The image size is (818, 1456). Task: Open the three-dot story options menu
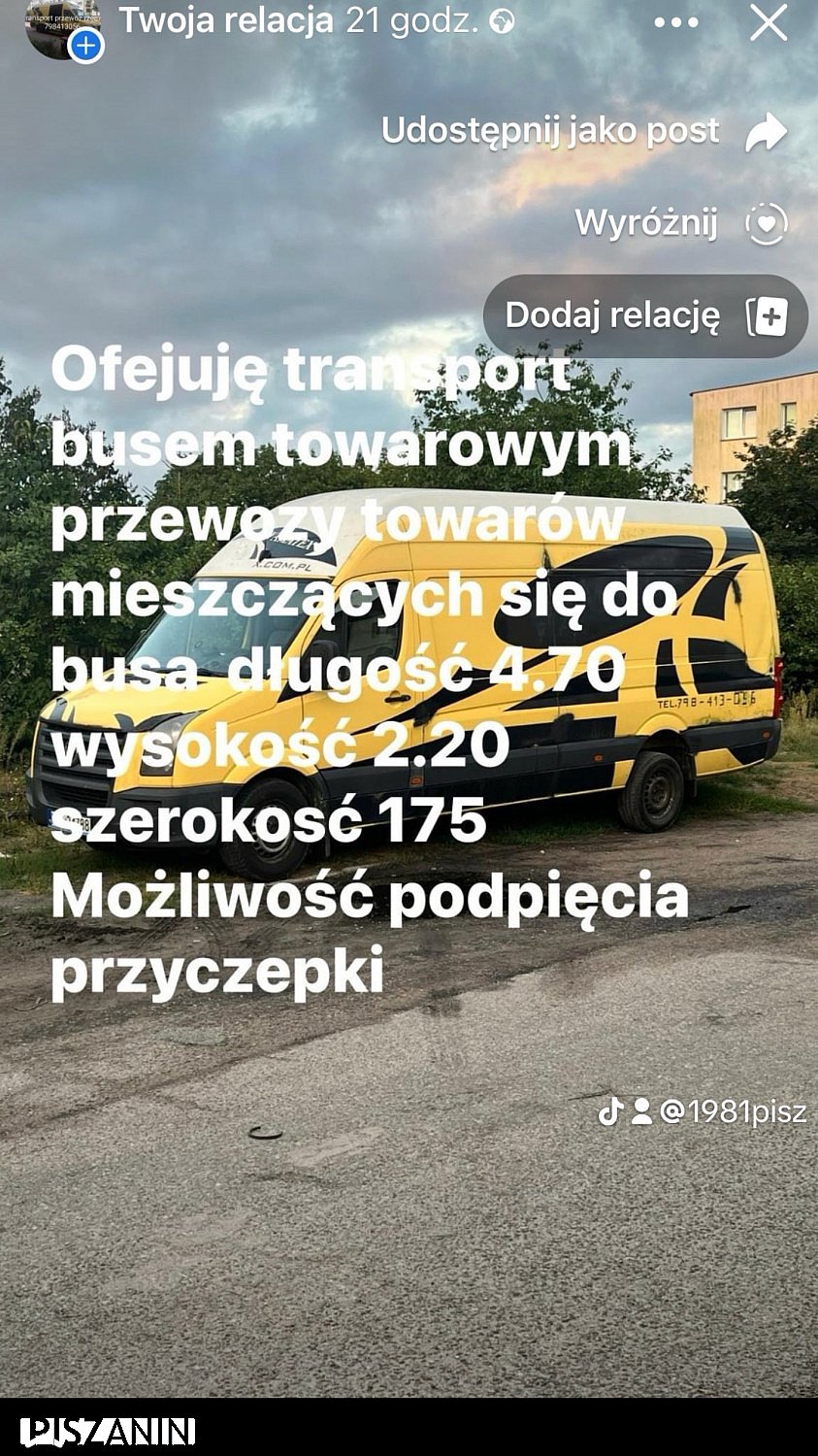point(676,22)
